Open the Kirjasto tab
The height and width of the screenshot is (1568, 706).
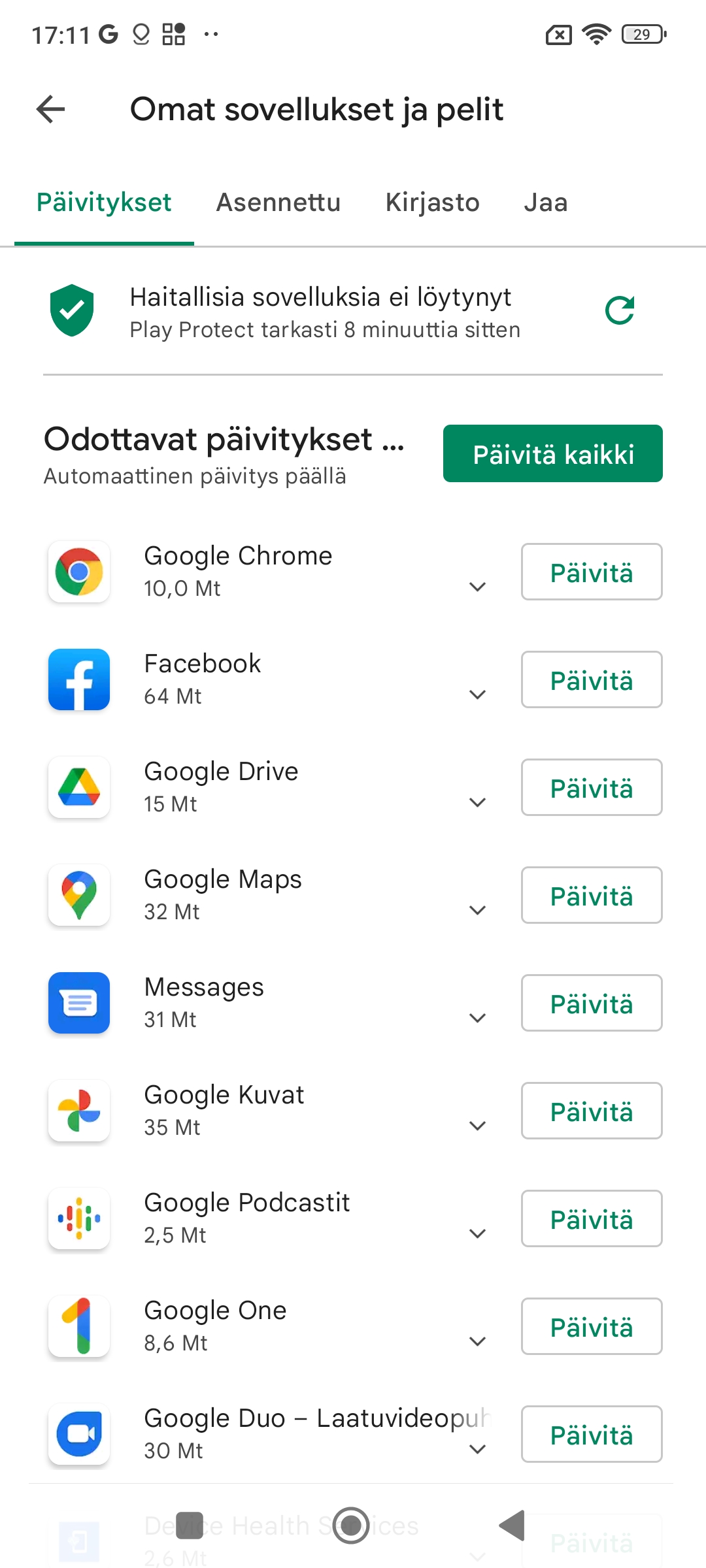click(432, 203)
